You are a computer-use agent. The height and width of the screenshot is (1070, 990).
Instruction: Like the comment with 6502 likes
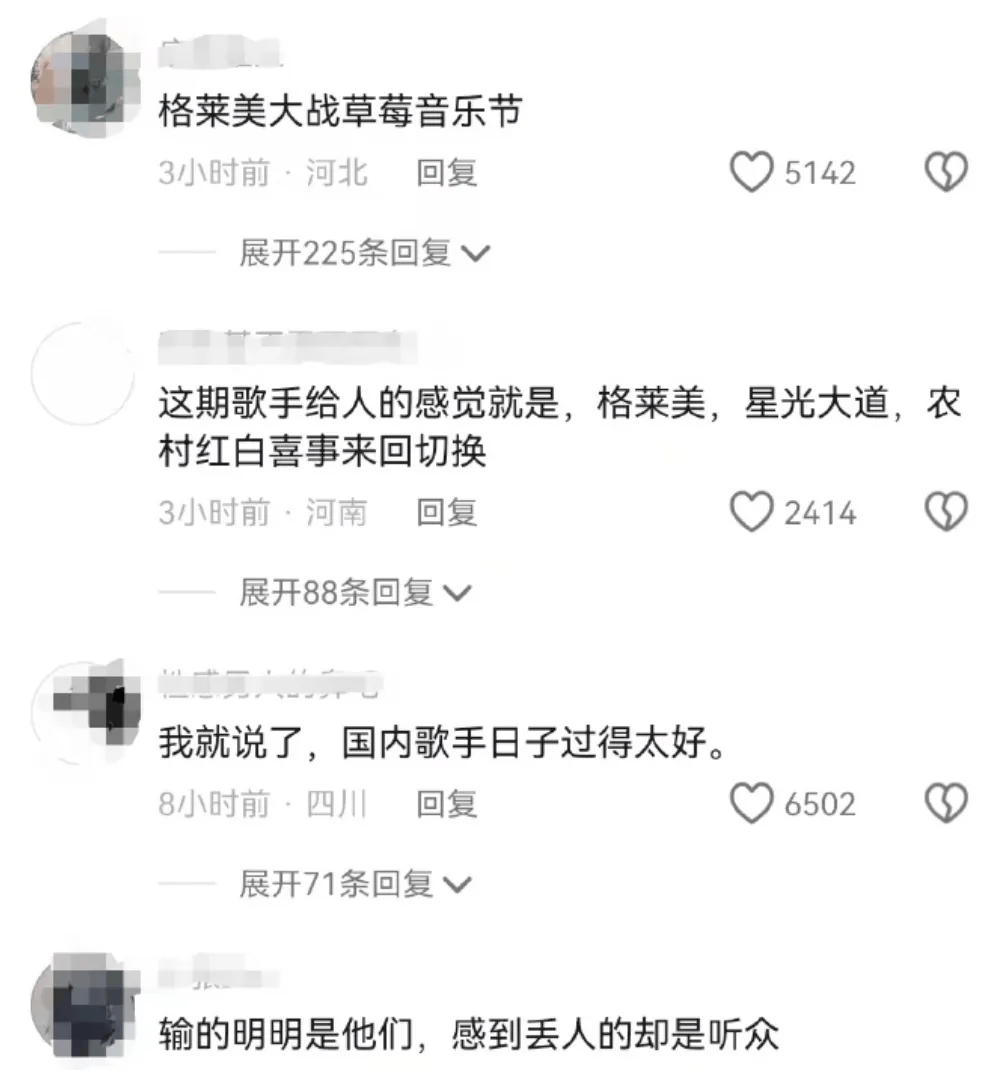point(752,803)
